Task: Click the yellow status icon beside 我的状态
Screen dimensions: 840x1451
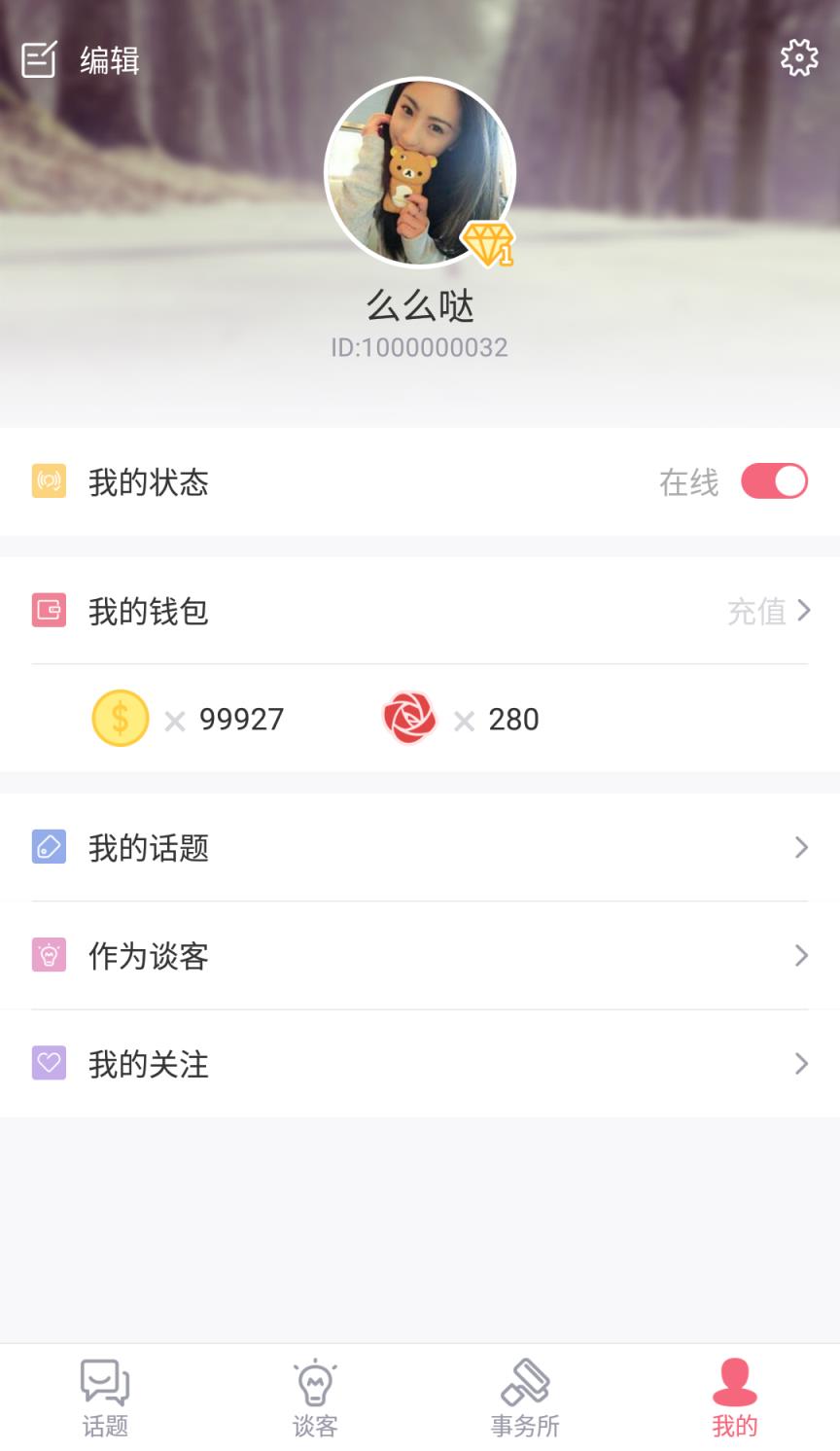Action: [49, 481]
